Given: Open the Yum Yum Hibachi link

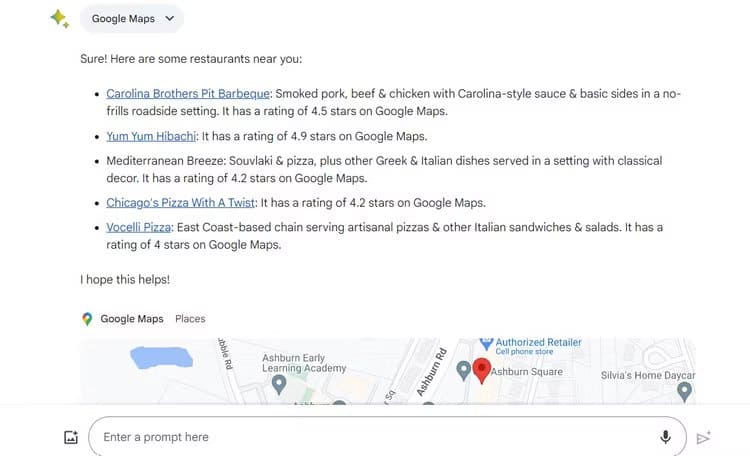Looking at the screenshot, I should [152, 137].
